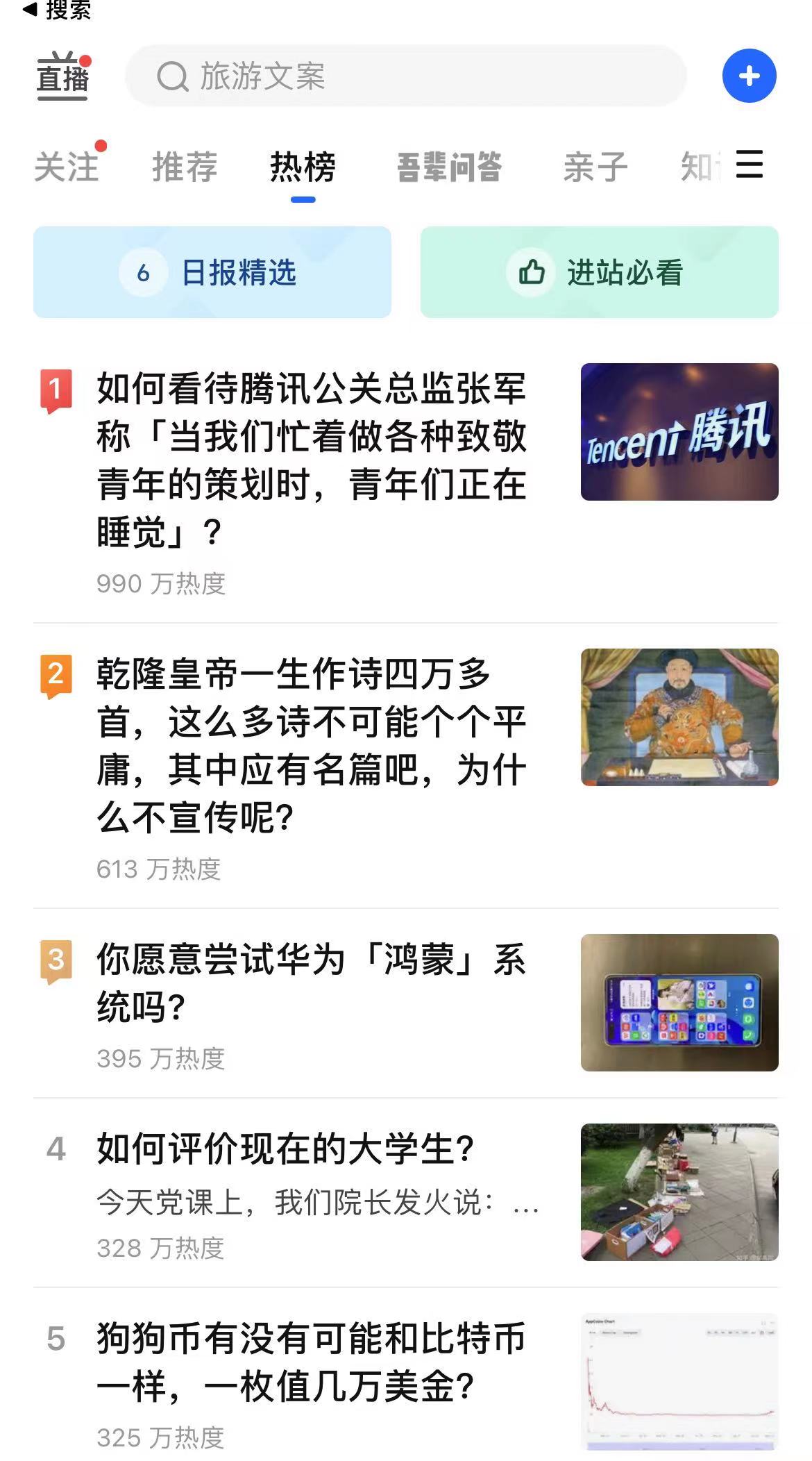Open 进站必看 must-read section
812x1461 pixels.
[599, 272]
